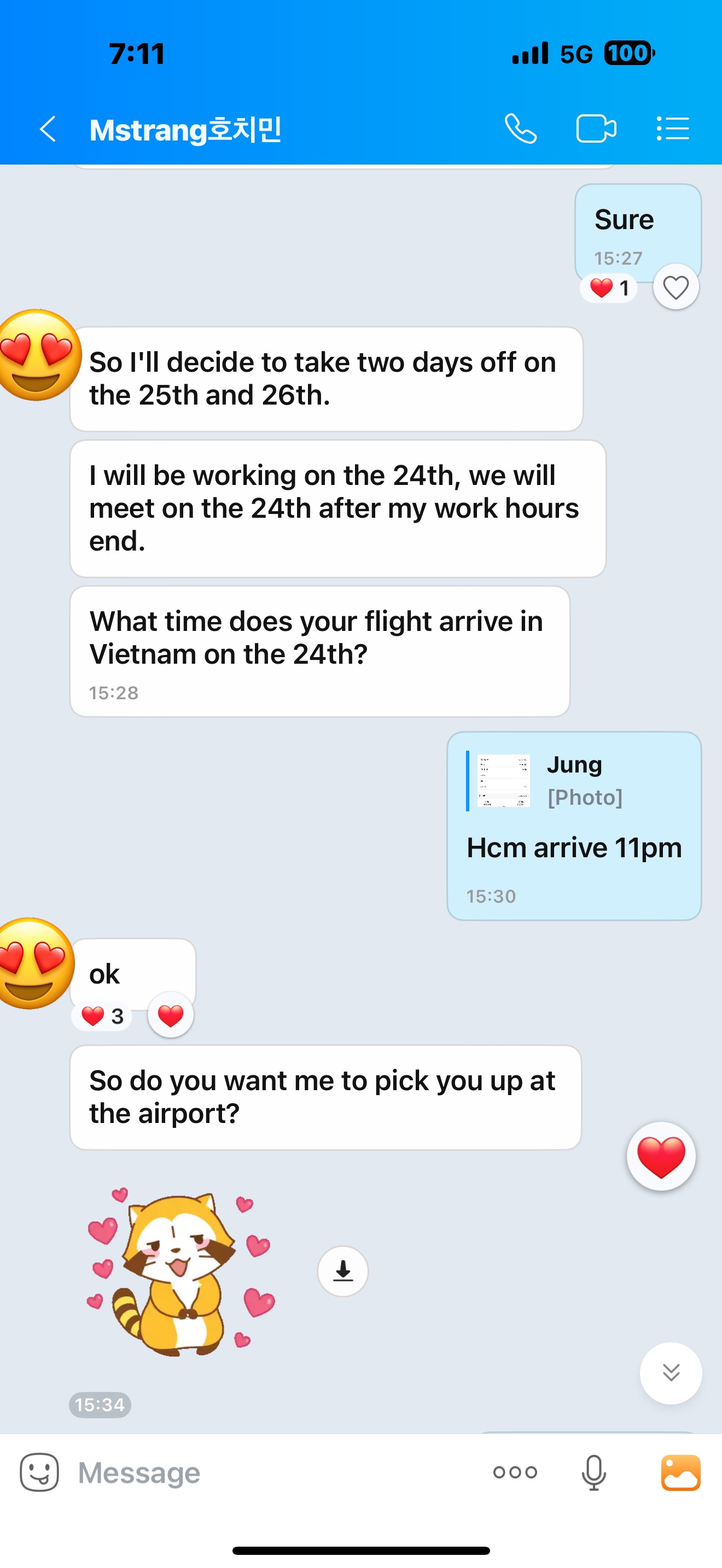Focus the Message input field

[274, 1472]
